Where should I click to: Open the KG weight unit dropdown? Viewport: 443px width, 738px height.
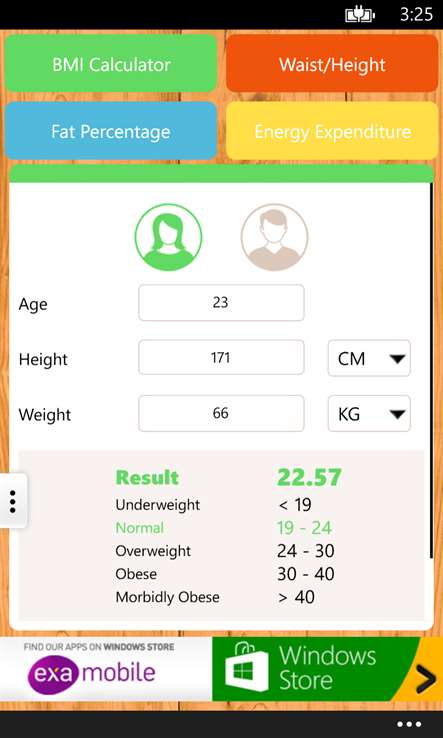369,414
